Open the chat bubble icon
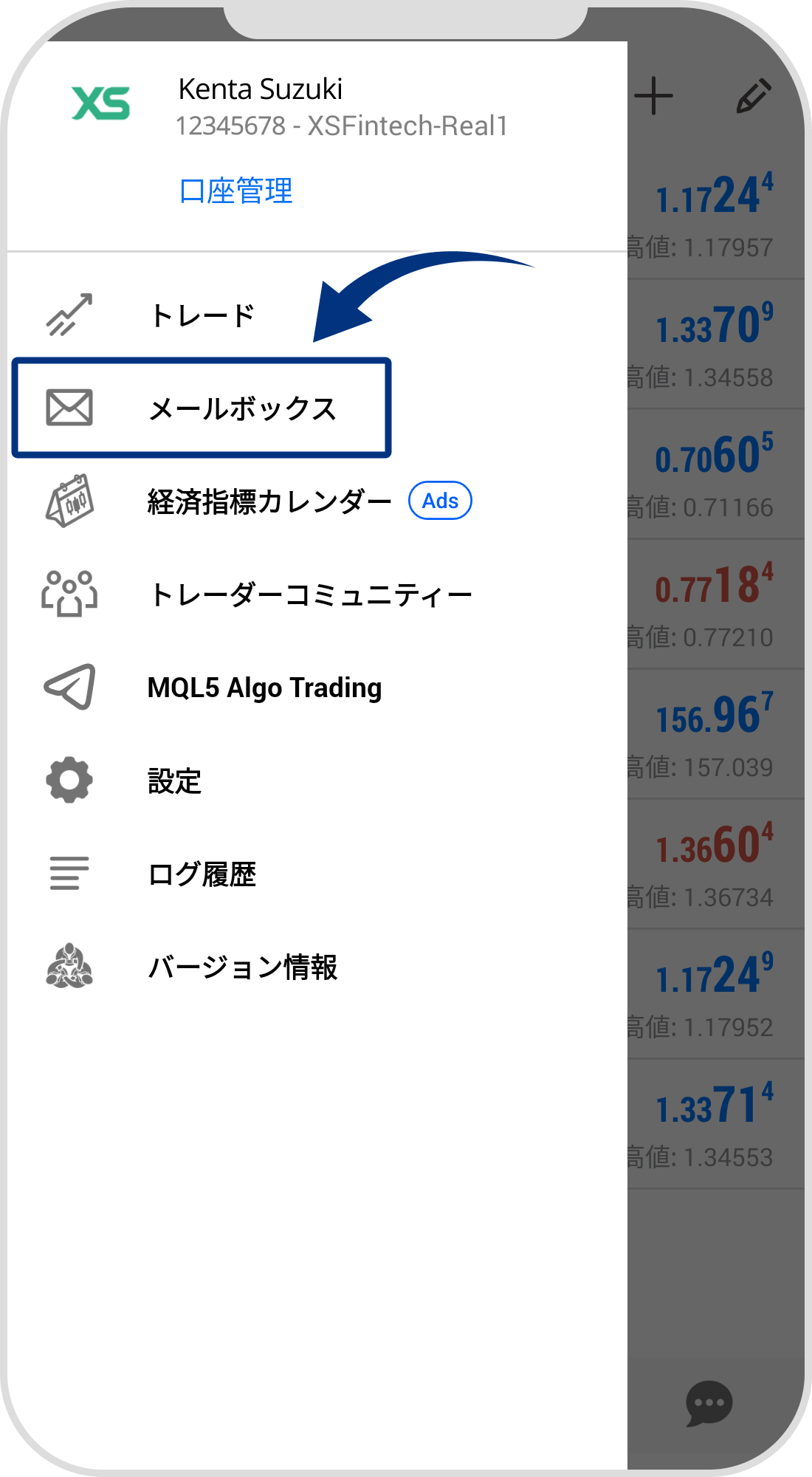This screenshot has width=812, height=1477. click(709, 1402)
